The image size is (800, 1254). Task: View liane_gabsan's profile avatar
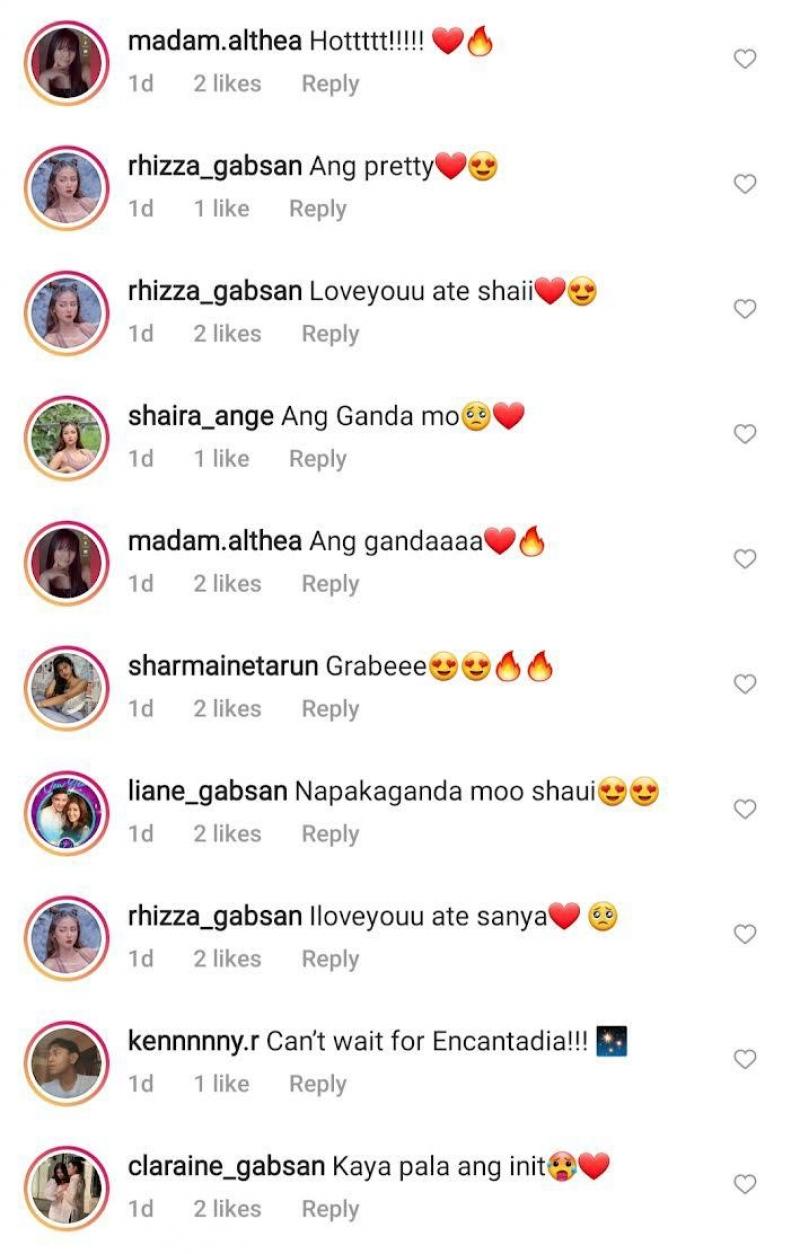pyautogui.click(x=66, y=811)
